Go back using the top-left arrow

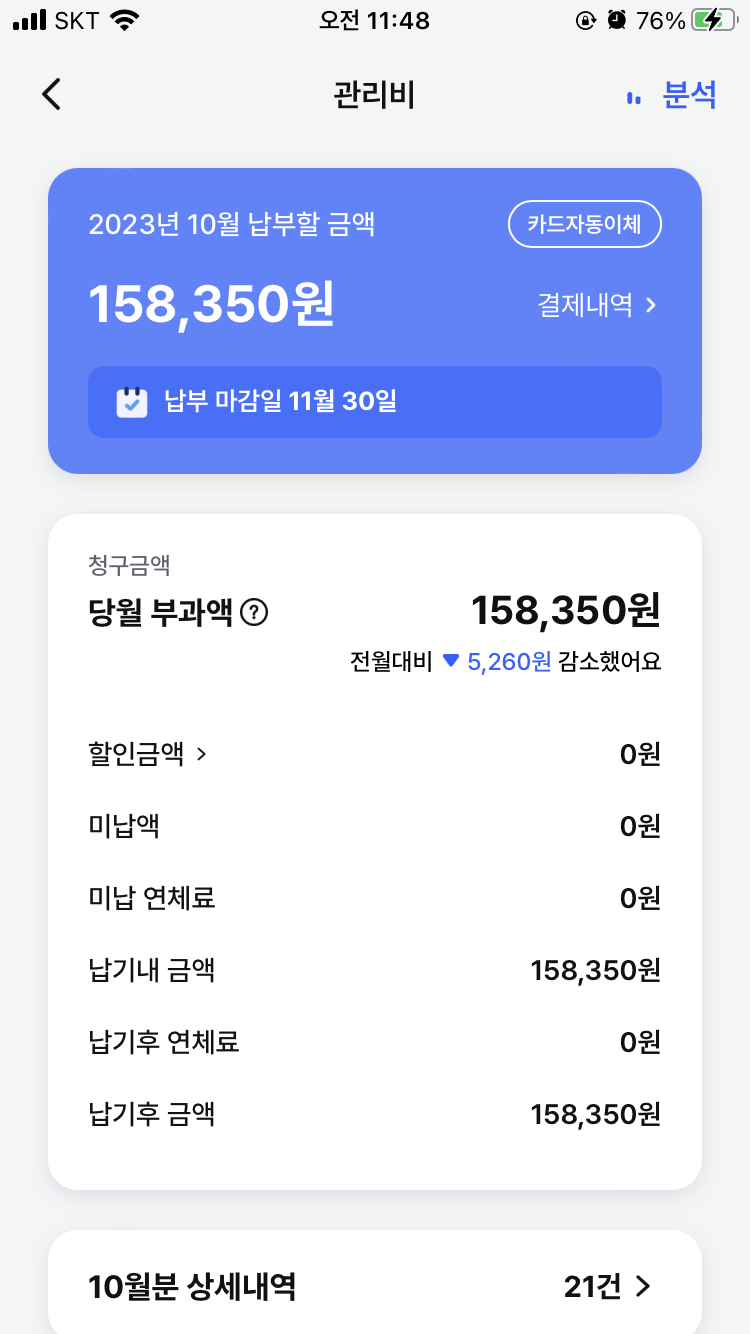(x=52, y=94)
